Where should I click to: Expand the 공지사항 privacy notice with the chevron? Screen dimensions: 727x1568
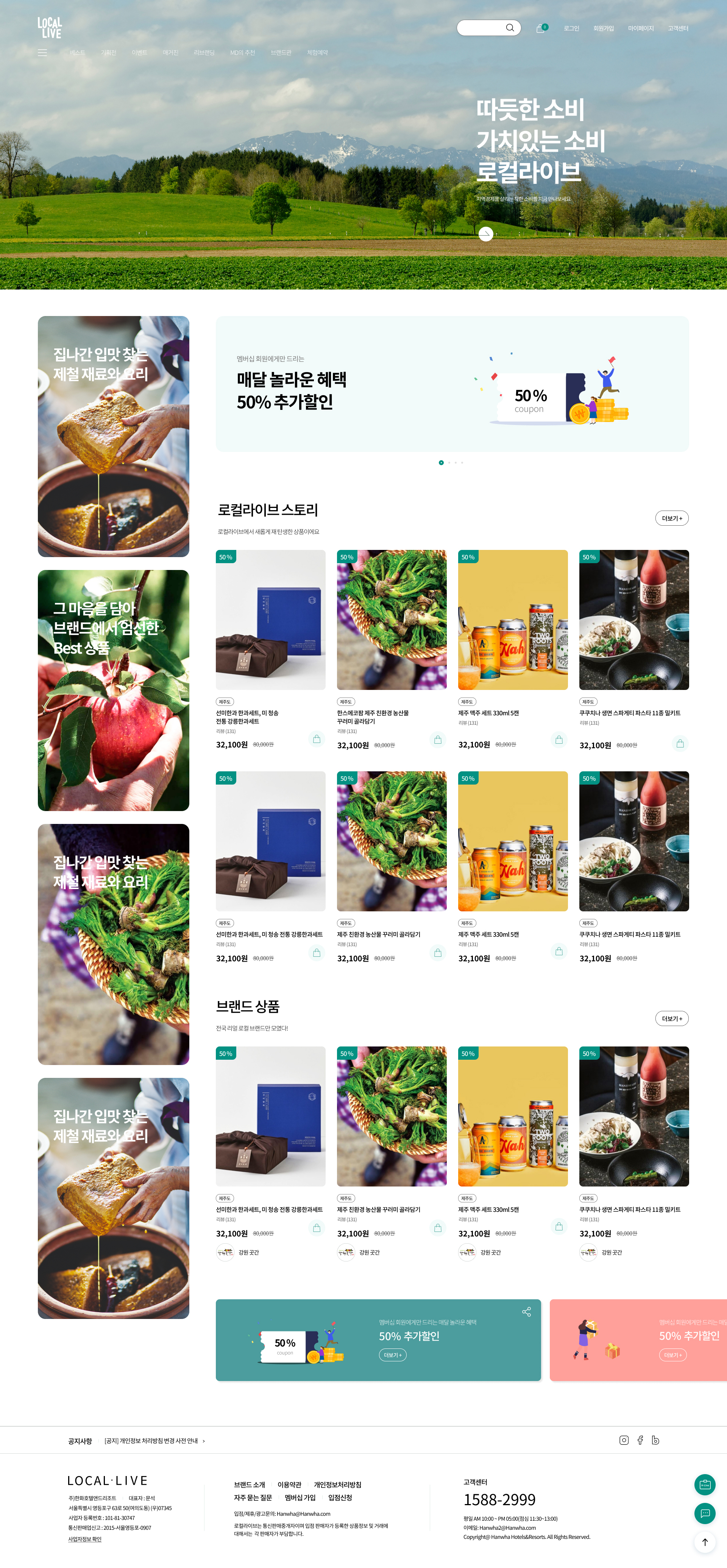click(x=204, y=1441)
